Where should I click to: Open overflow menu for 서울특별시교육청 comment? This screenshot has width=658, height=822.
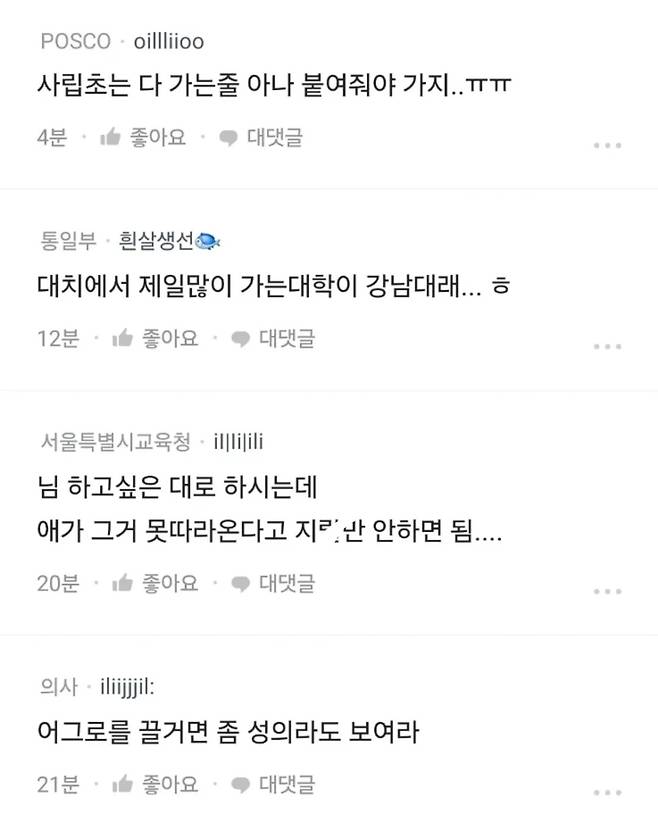pos(608,590)
